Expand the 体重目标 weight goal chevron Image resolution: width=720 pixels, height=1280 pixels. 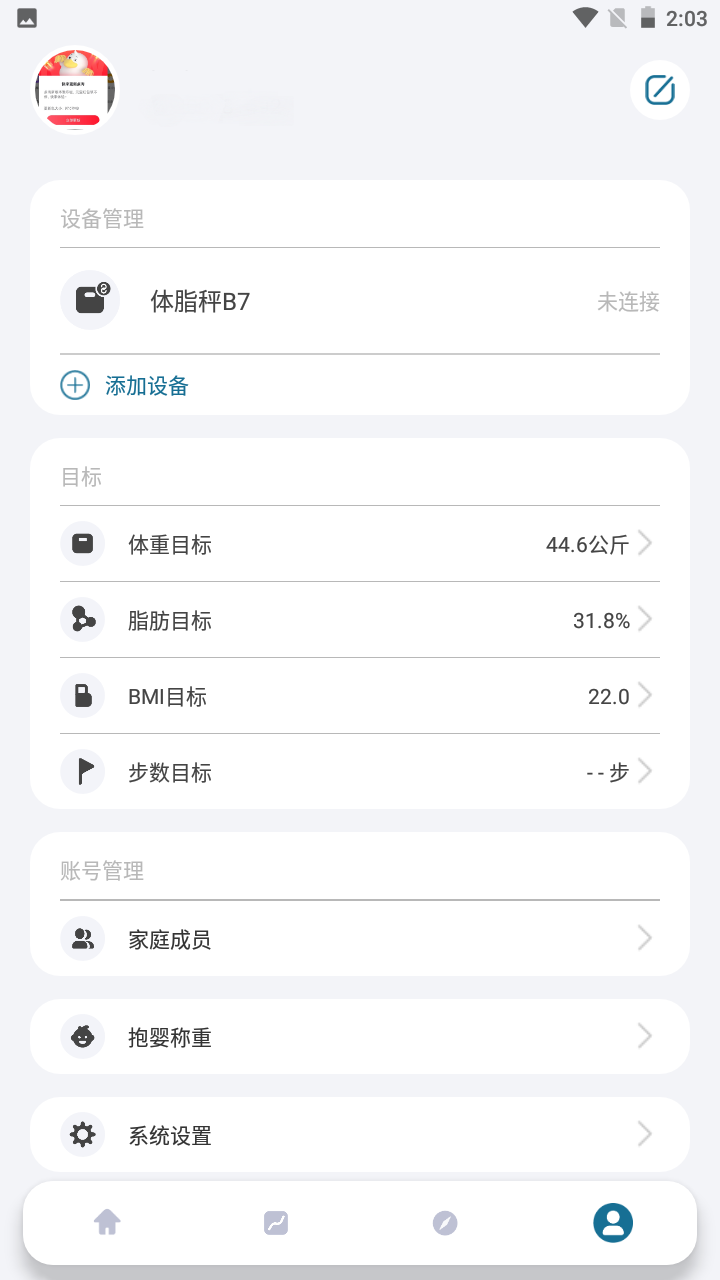pos(645,543)
